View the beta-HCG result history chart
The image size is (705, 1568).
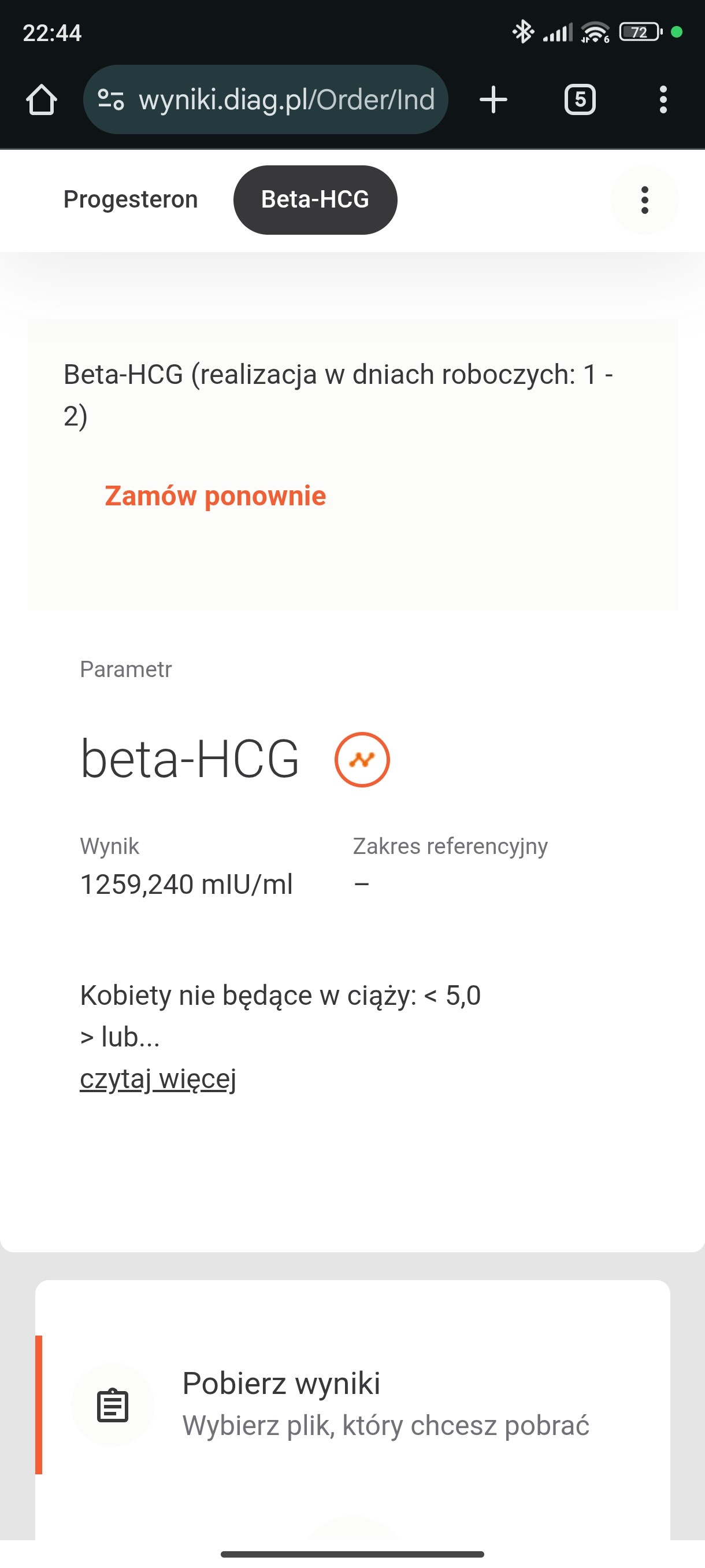click(362, 760)
